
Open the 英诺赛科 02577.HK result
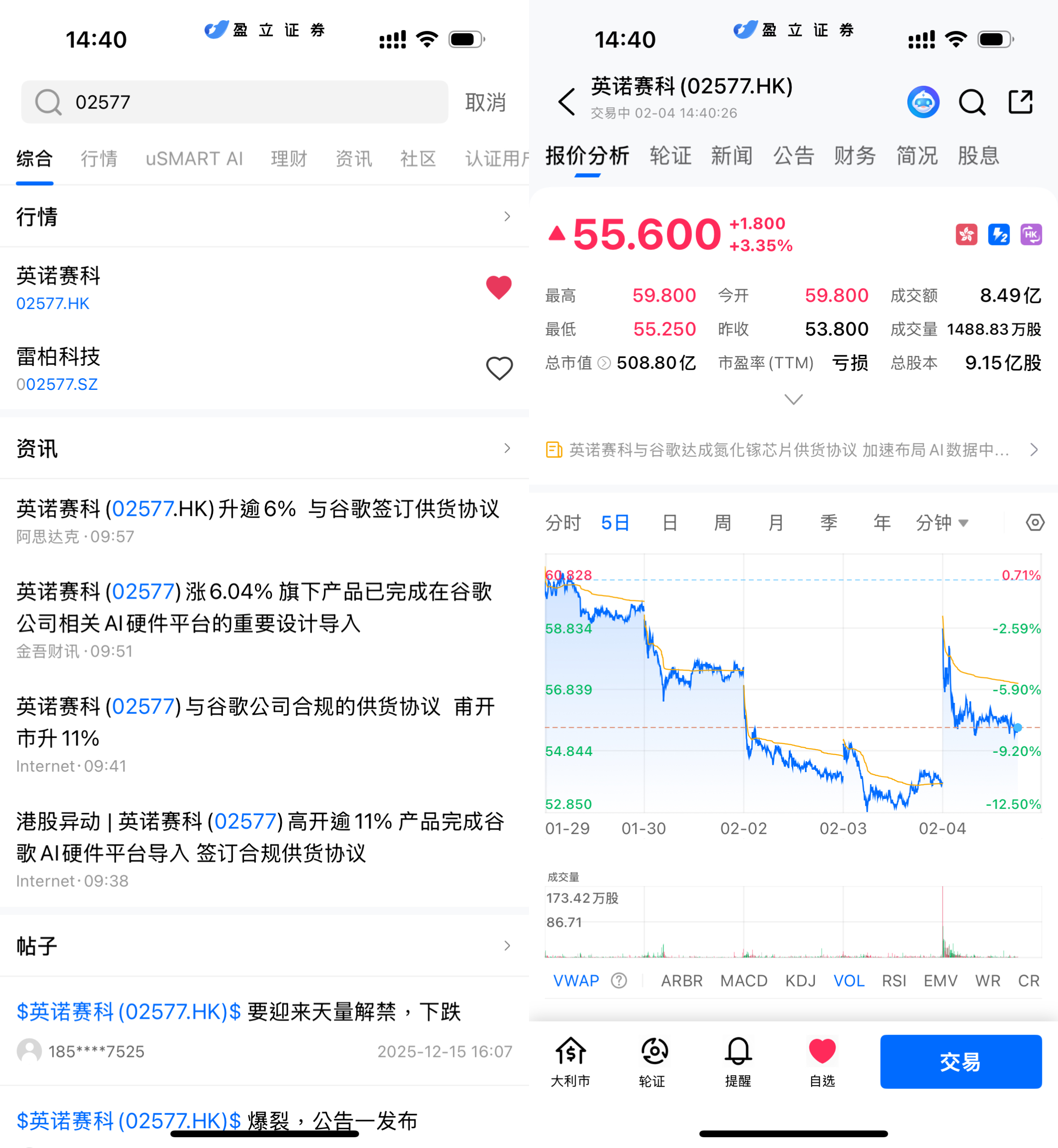(x=172, y=288)
